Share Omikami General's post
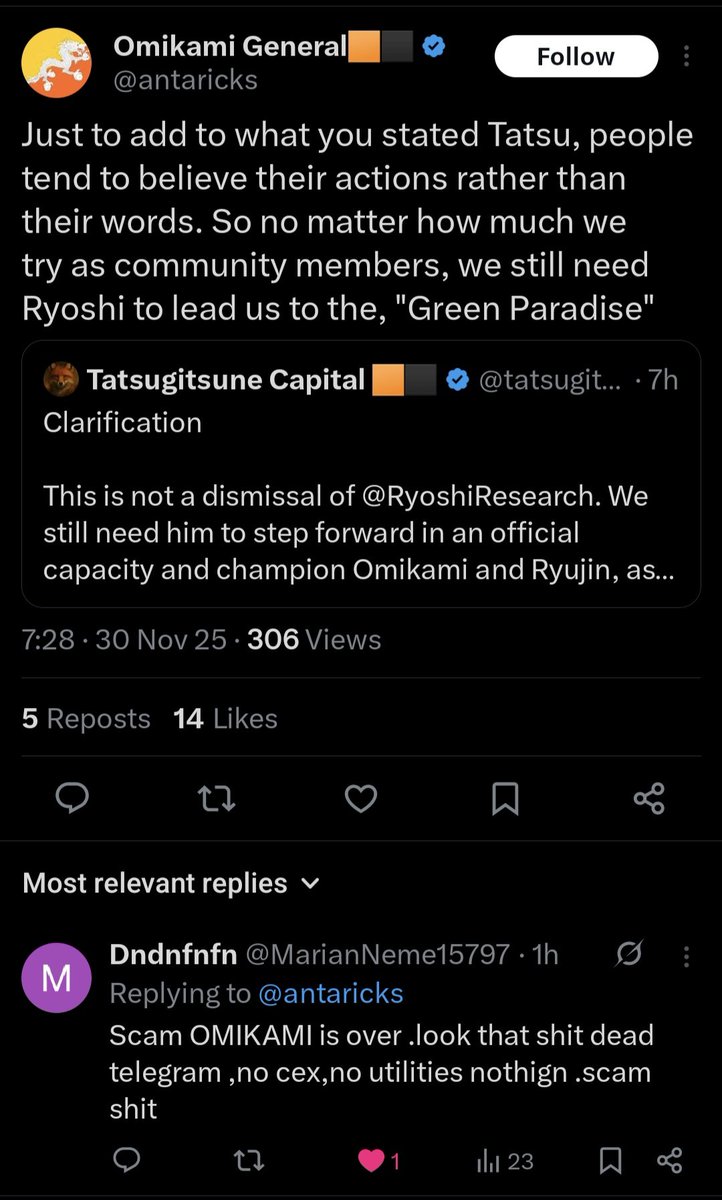The width and height of the screenshot is (722, 1200). (649, 797)
